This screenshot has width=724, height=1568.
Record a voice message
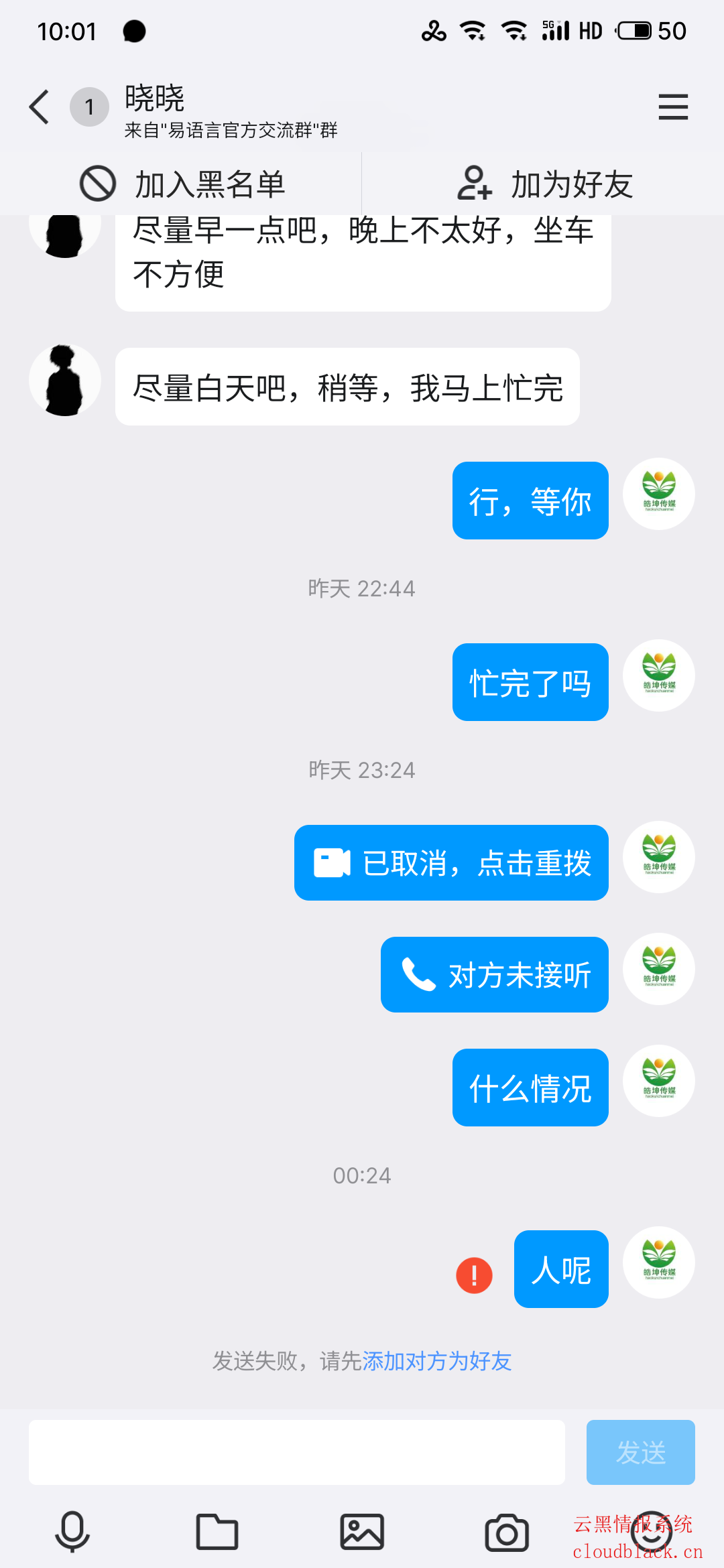[72, 1532]
